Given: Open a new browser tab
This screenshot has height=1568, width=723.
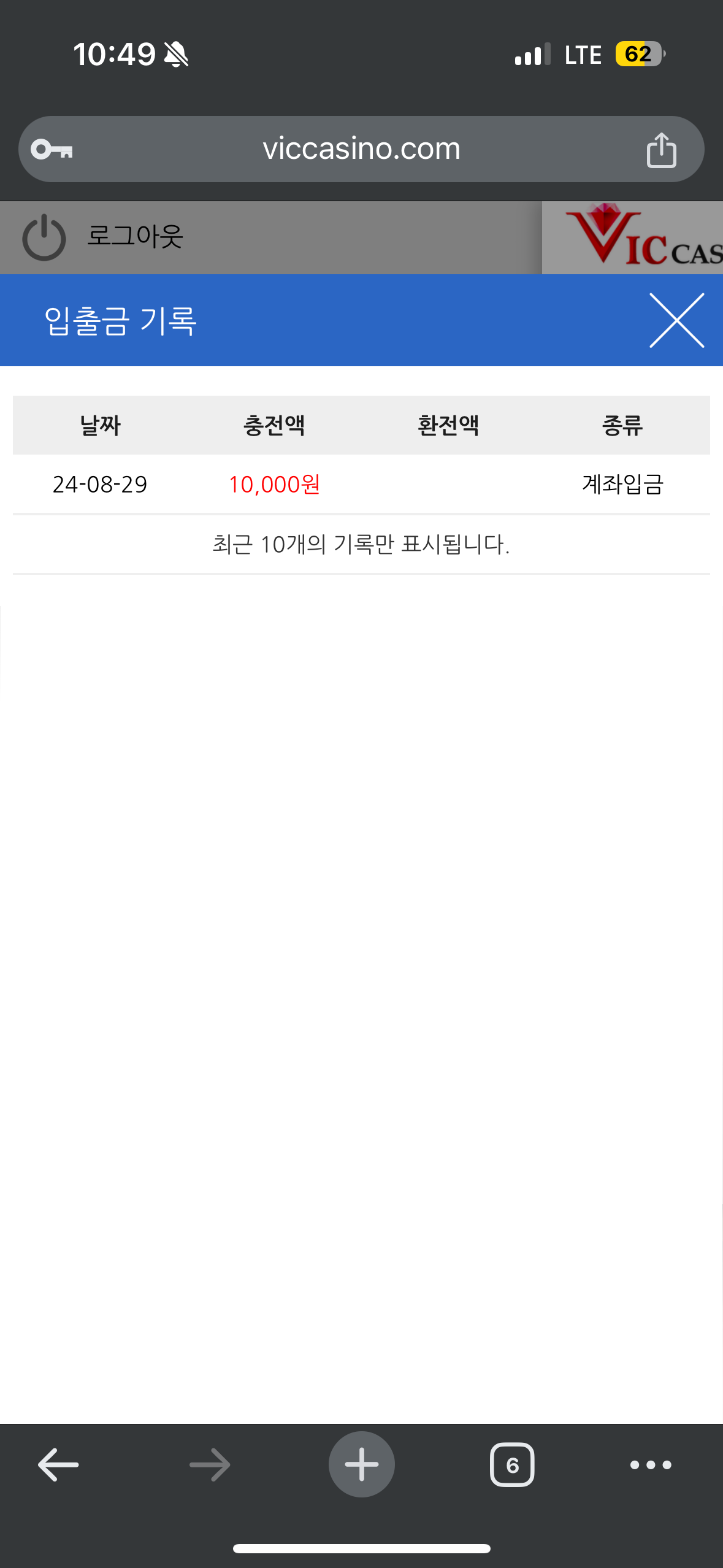Looking at the screenshot, I should [x=361, y=1464].
